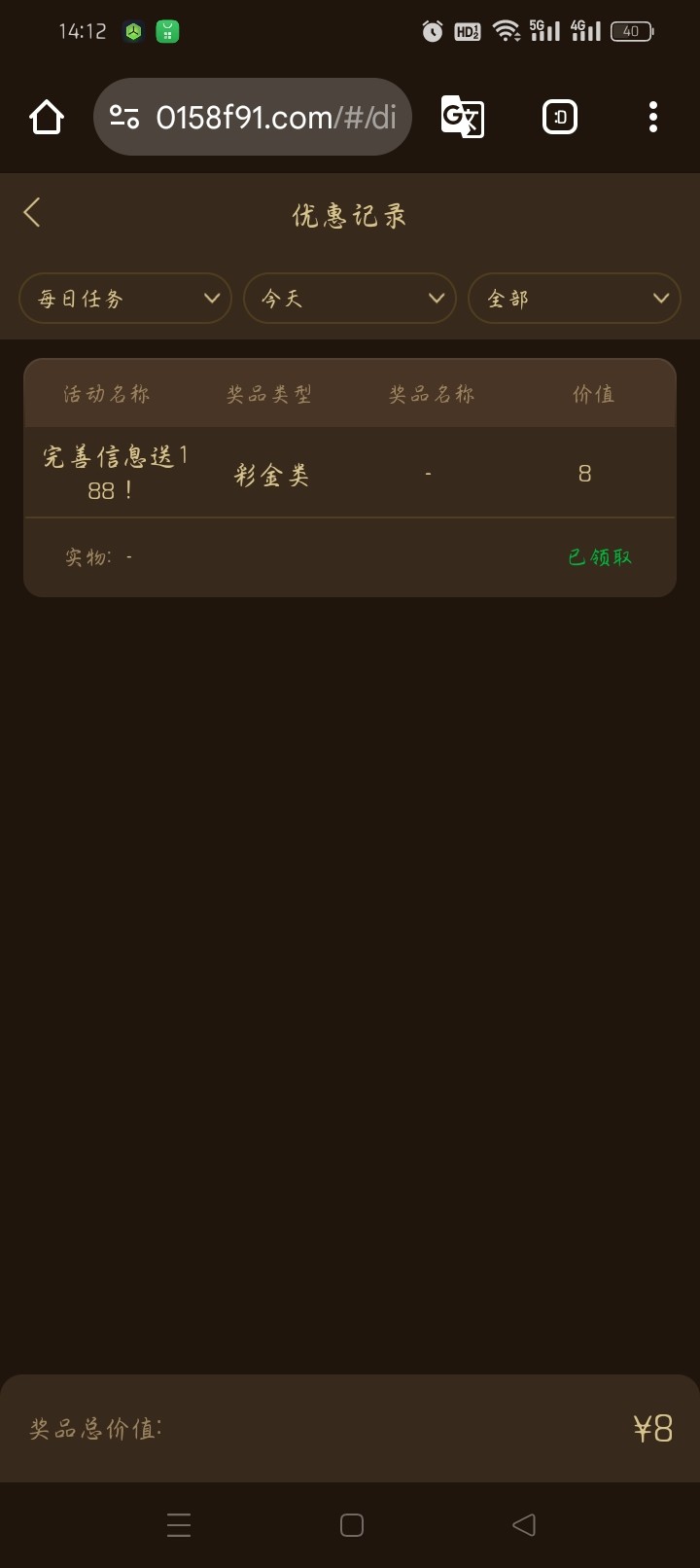Expand the 每日任务 dropdown

tap(125, 299)
